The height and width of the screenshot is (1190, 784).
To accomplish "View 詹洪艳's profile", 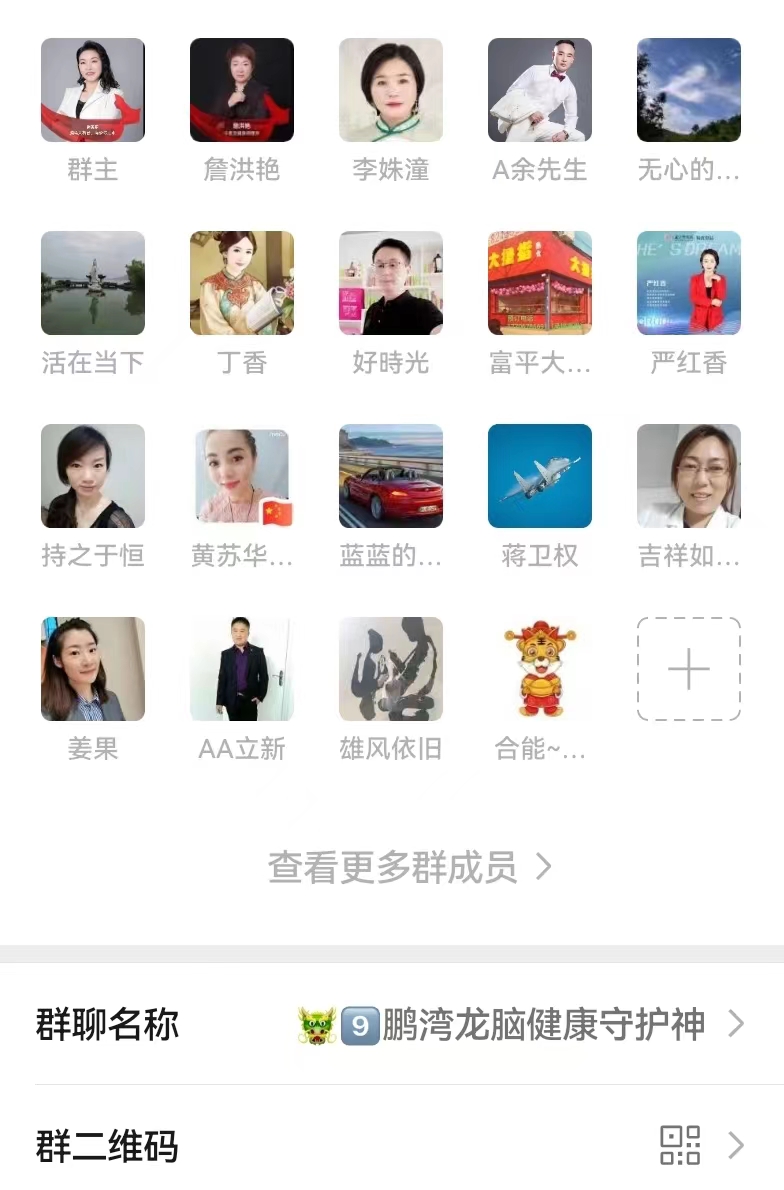I will coord(242,91).
